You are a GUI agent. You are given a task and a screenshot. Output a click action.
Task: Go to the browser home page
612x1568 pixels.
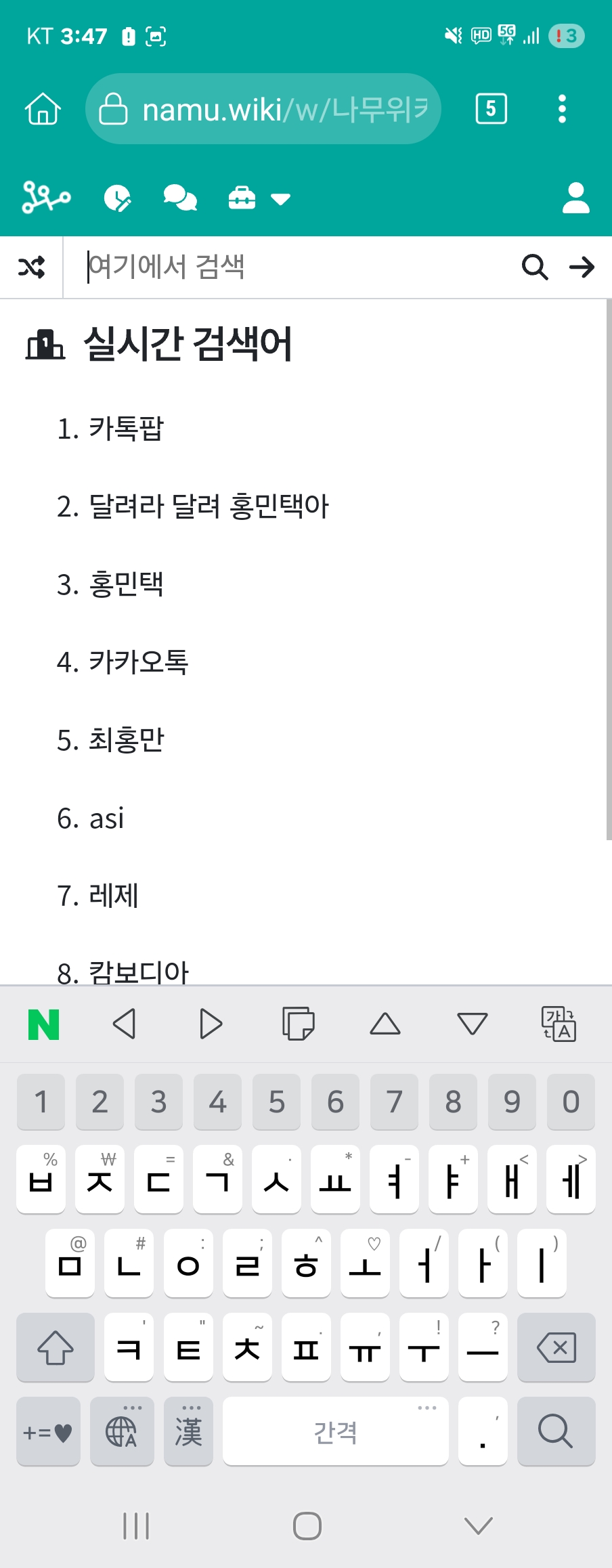coord(43,109)
